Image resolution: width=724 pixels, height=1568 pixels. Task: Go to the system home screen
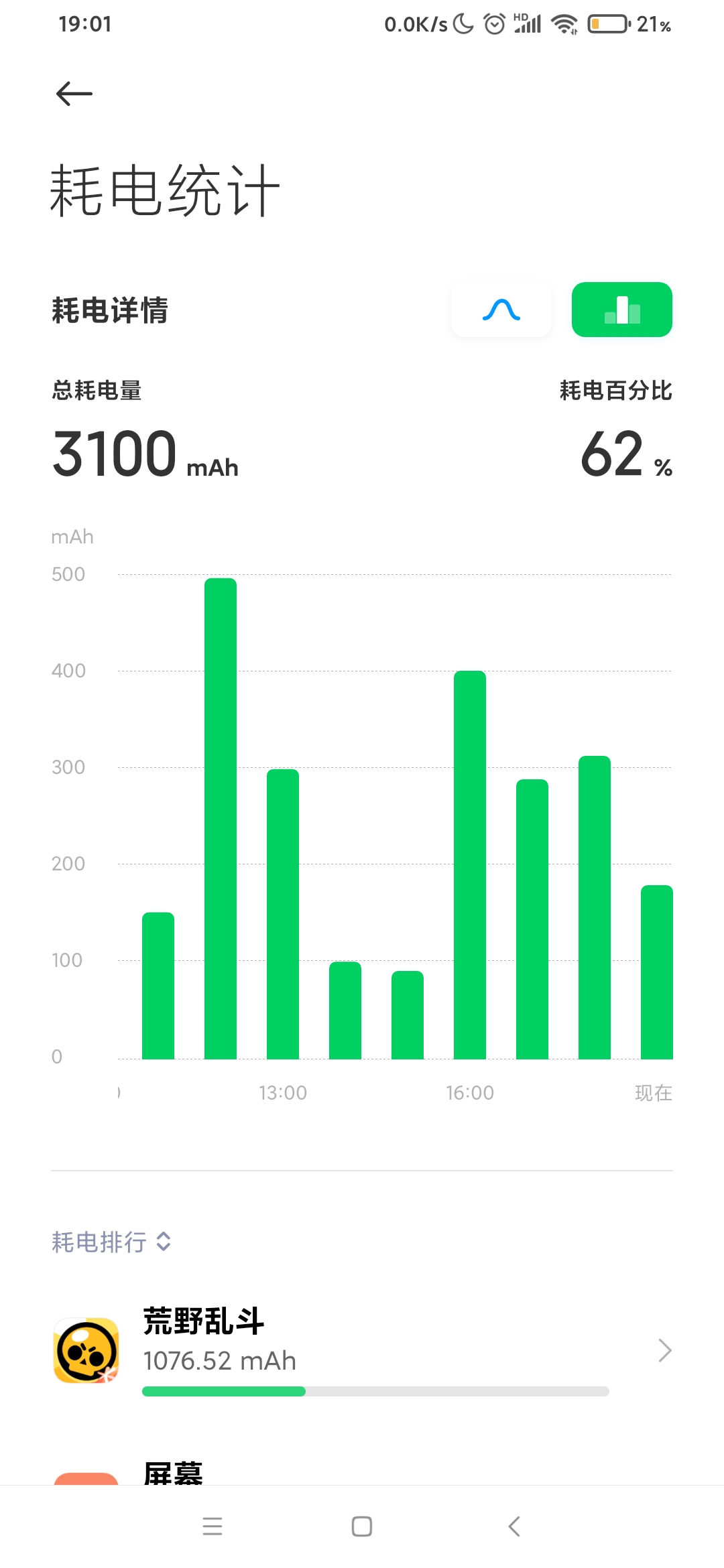point(362,1526)
